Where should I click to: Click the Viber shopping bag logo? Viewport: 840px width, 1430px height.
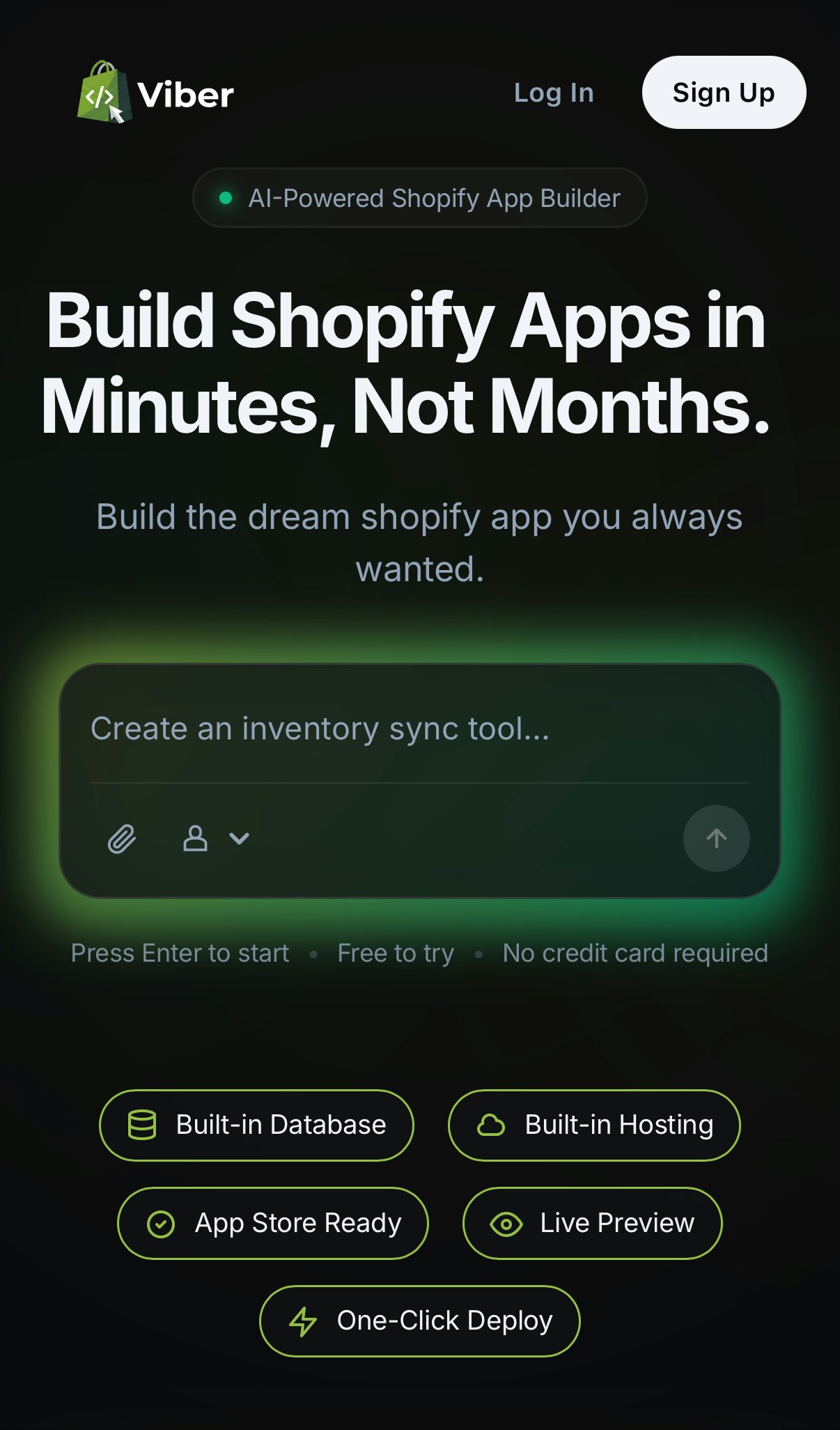point(104,93)
